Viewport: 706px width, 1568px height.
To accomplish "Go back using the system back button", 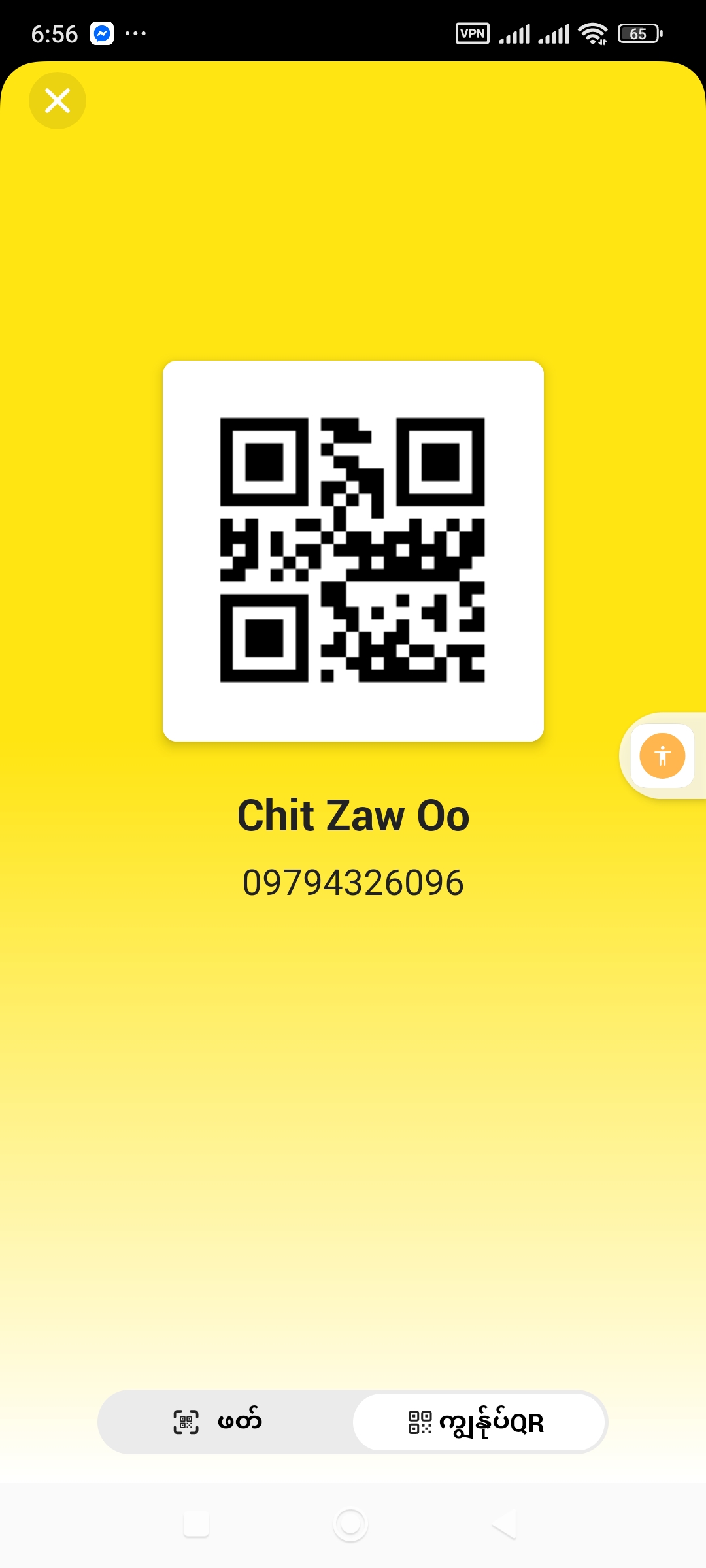I will click(504, 1524).
